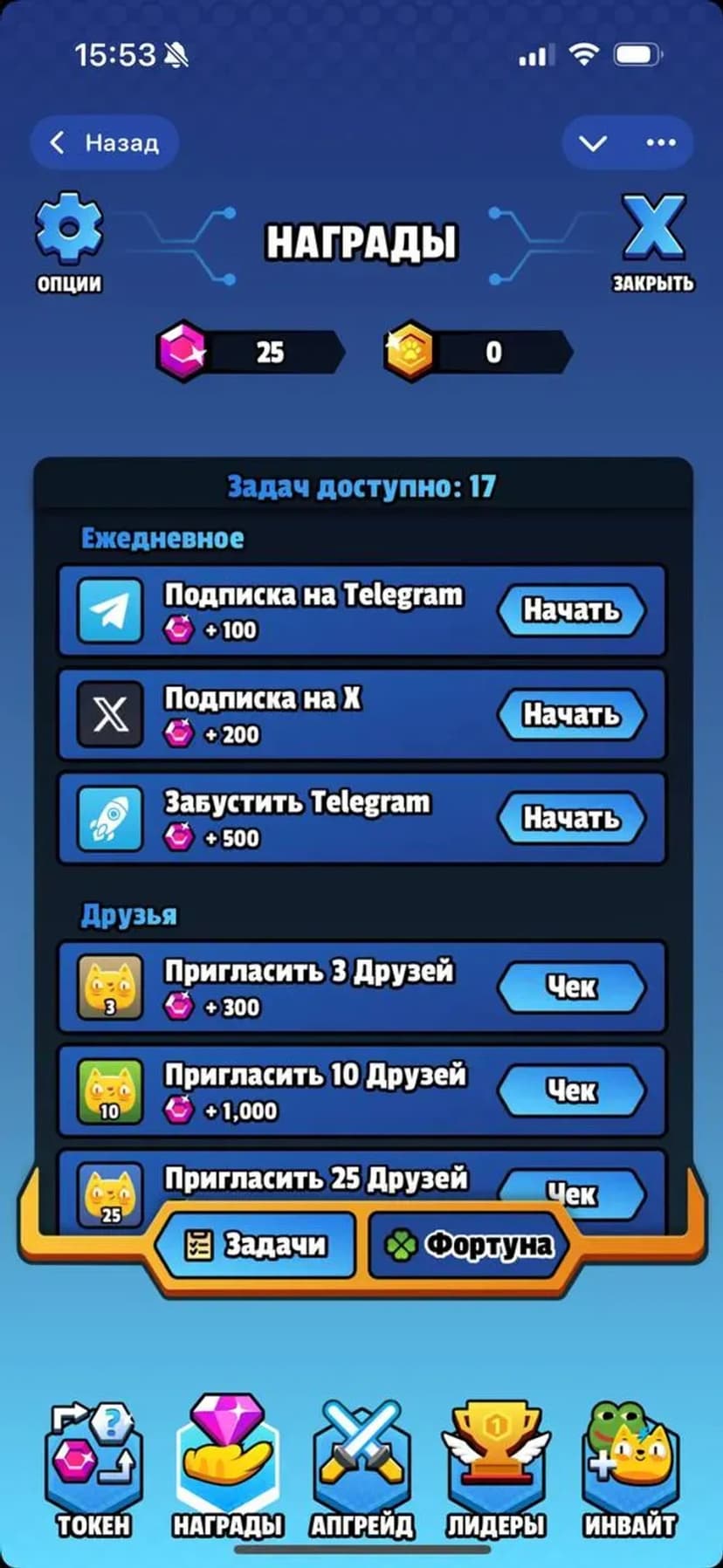Viewport: 723px width, 1568px height.
Task: Check the Пригласить 3 Друзей task
Action: (571, 987)
